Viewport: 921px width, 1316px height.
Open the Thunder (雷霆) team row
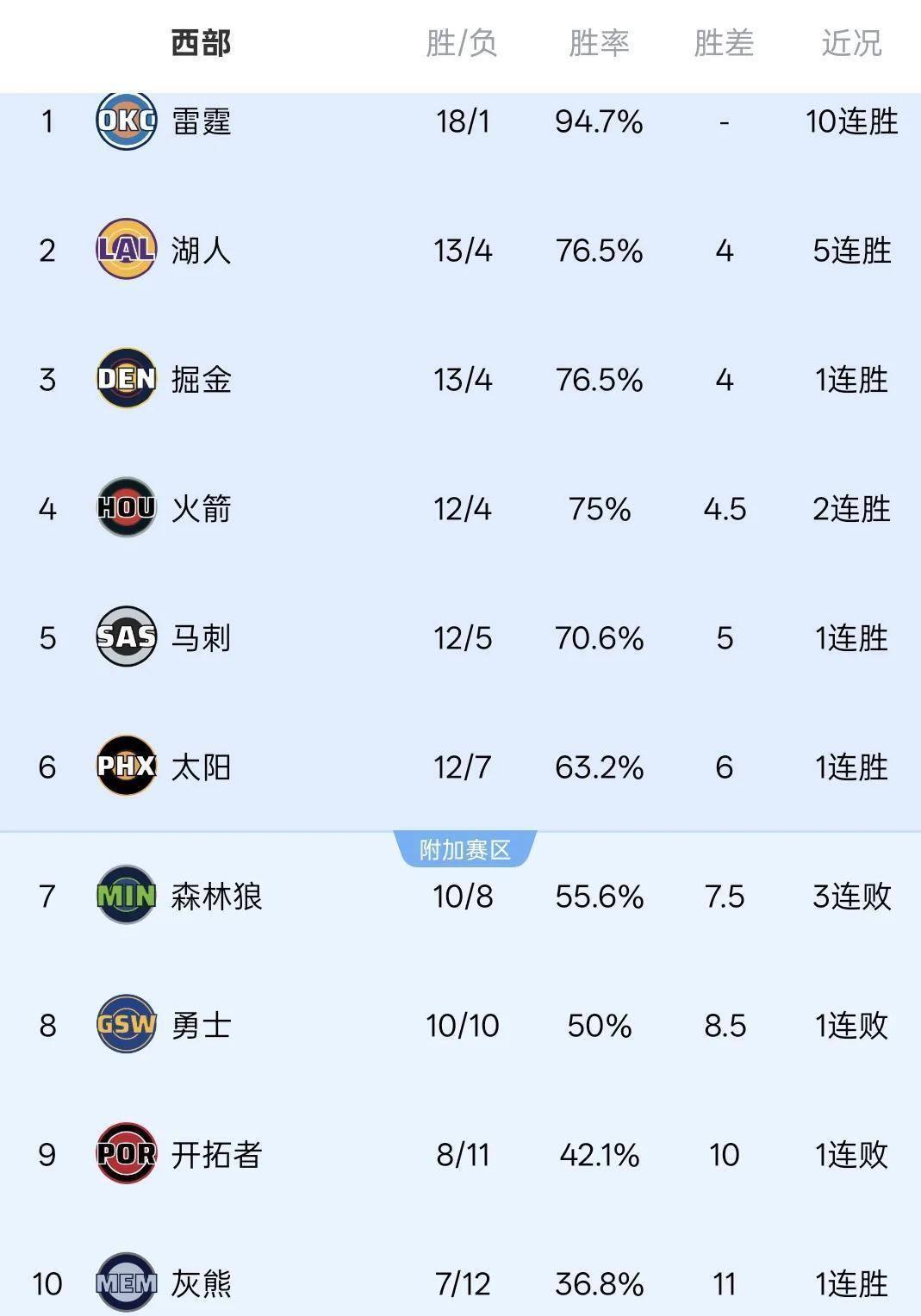(201, 121)
